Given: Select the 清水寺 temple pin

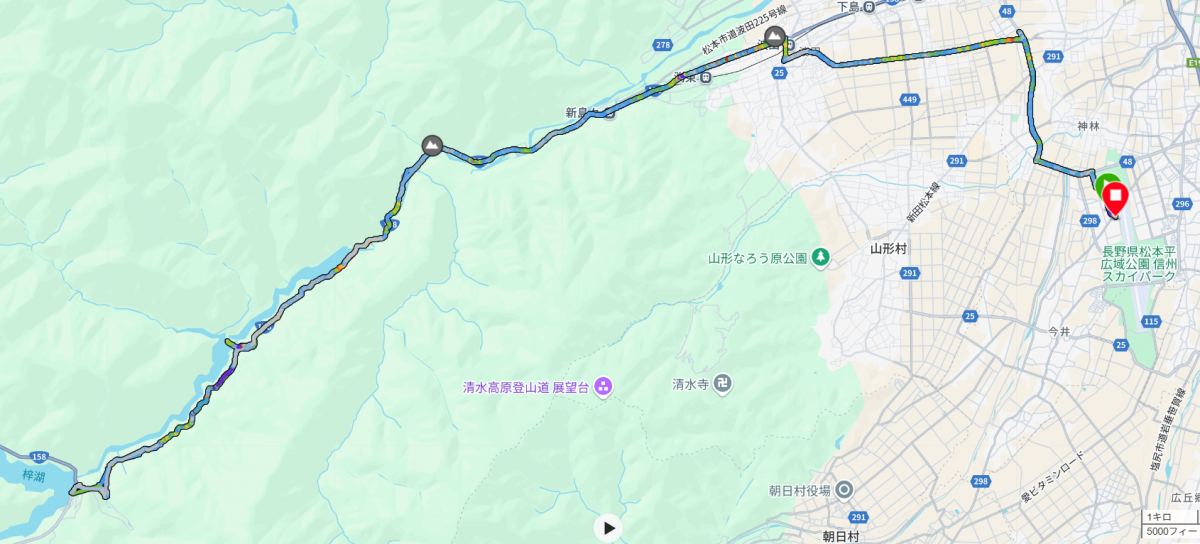Looking at the screenshot, I should tap(724, 383).
